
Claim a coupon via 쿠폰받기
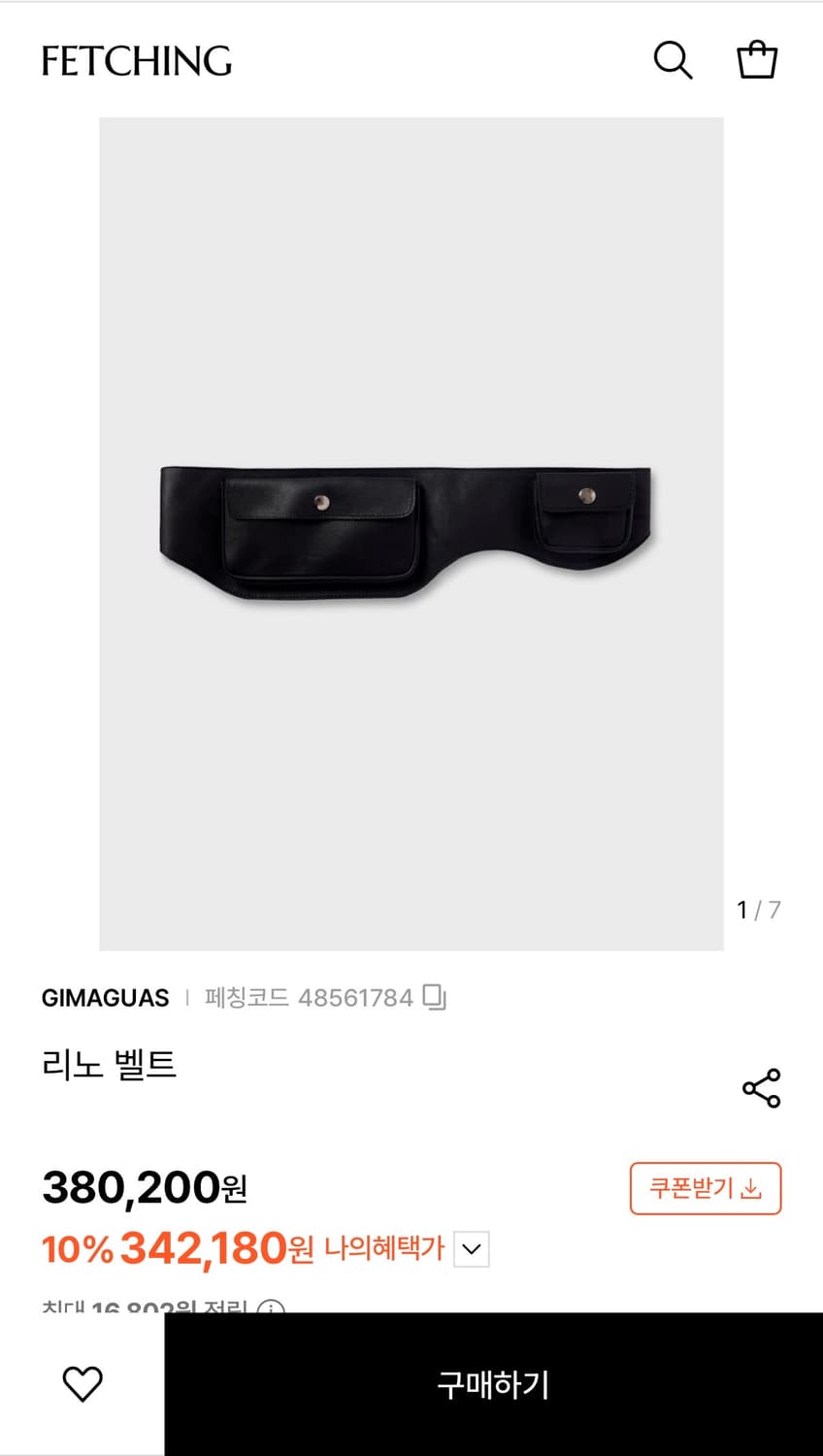coord(706,1188)
